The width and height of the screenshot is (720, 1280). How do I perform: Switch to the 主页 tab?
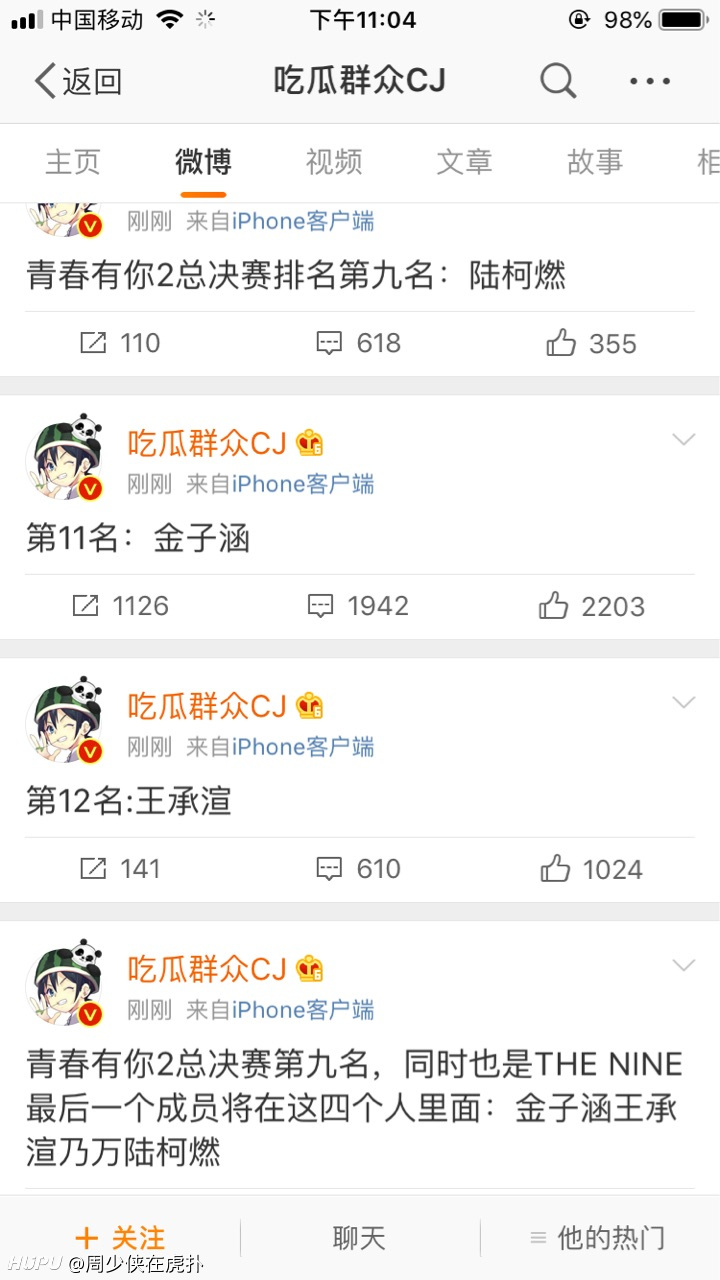coord(73,161)
